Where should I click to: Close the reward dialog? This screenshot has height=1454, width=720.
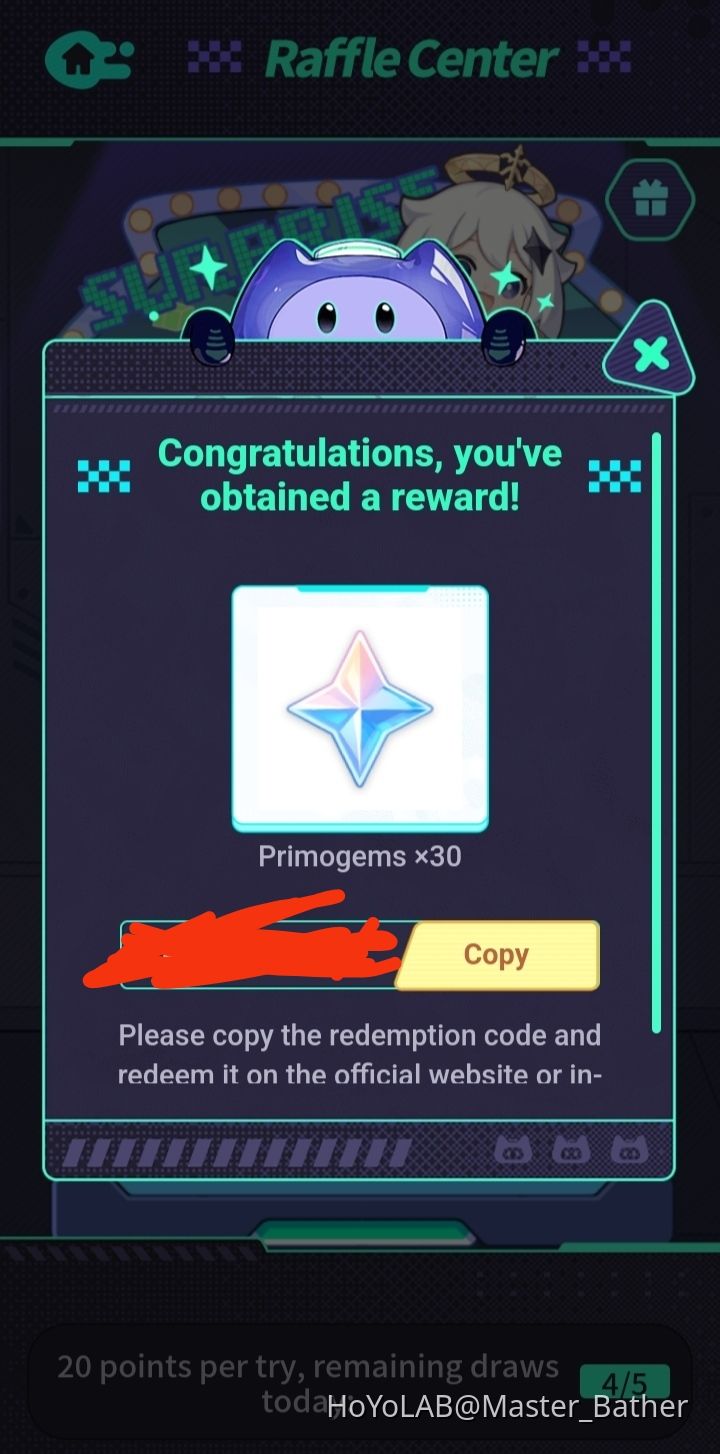(651, 354)
